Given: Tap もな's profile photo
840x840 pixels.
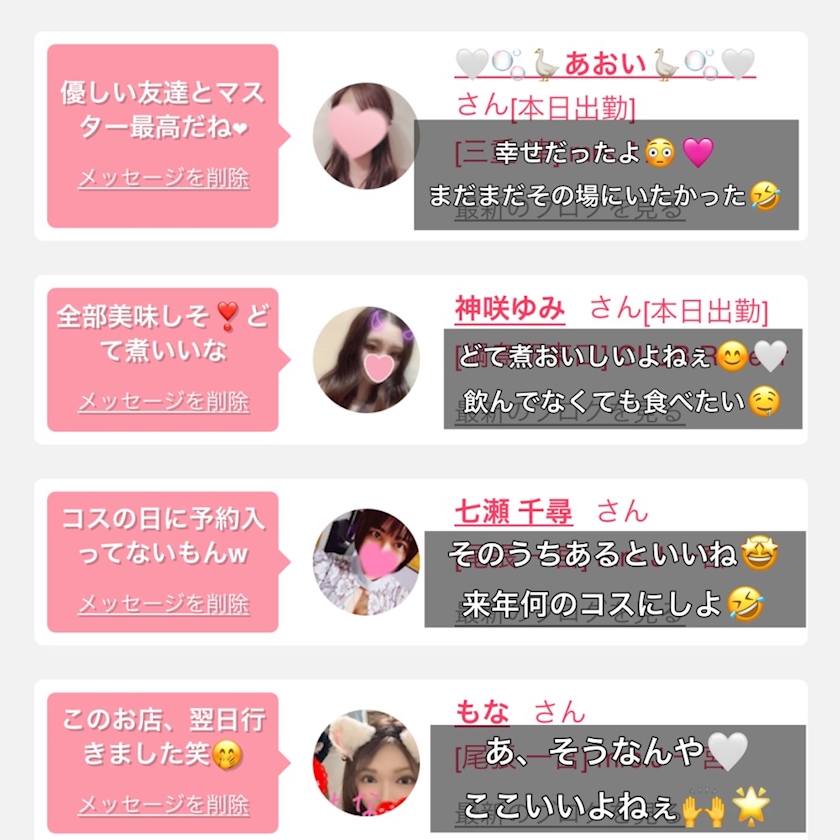Looking at the screenshot, I should [x=366, y=763].
